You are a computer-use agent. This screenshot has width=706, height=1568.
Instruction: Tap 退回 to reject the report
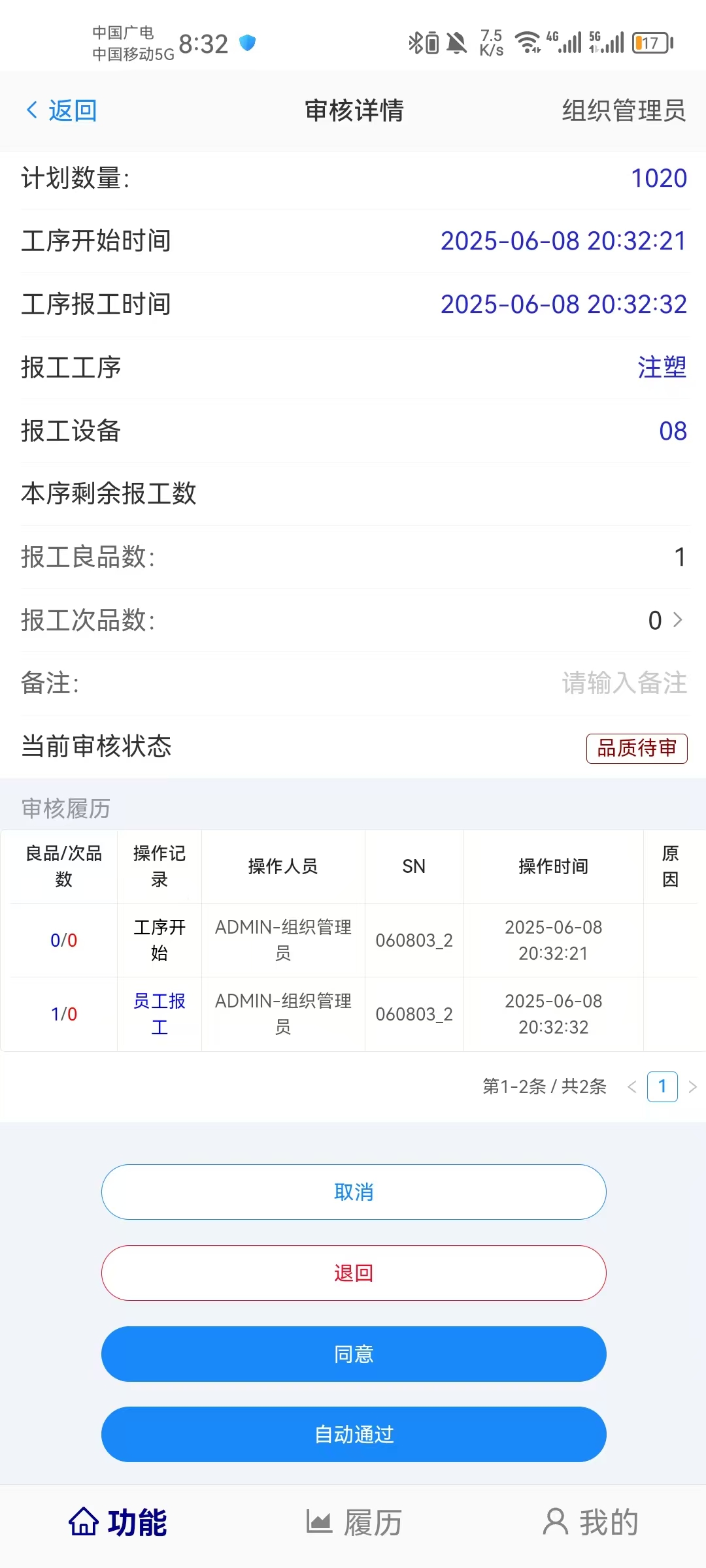tap(354, 1273)
